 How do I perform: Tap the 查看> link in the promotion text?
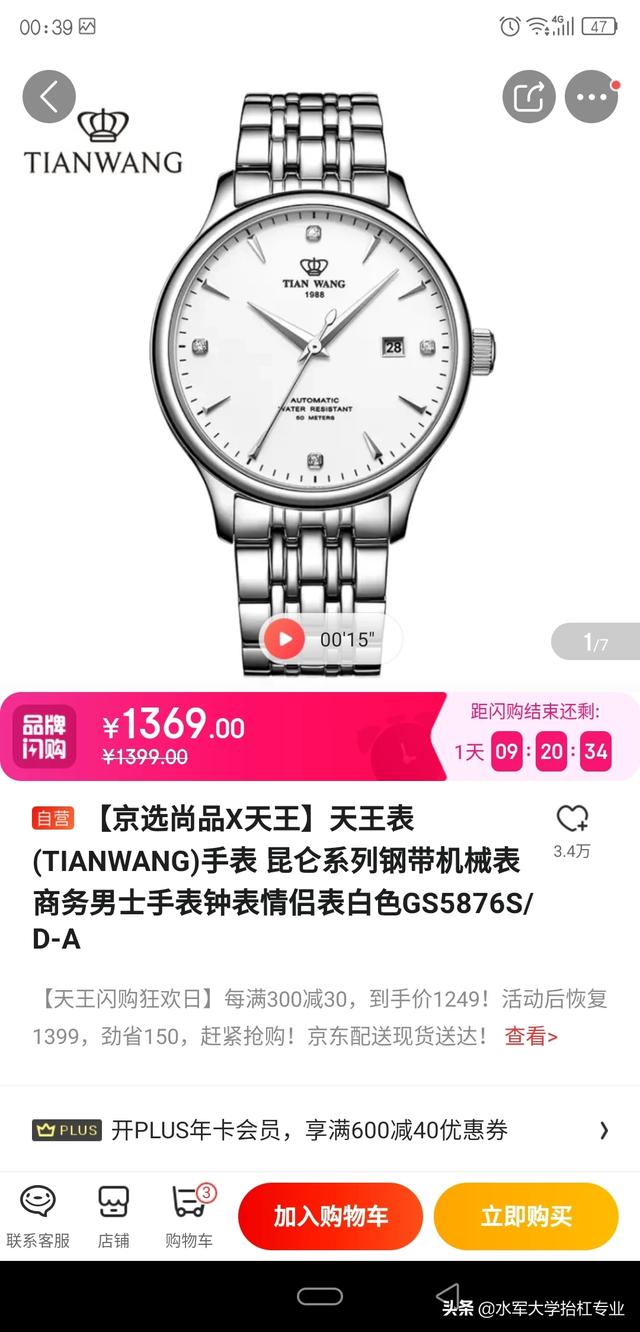click(x=531, y=1036)
